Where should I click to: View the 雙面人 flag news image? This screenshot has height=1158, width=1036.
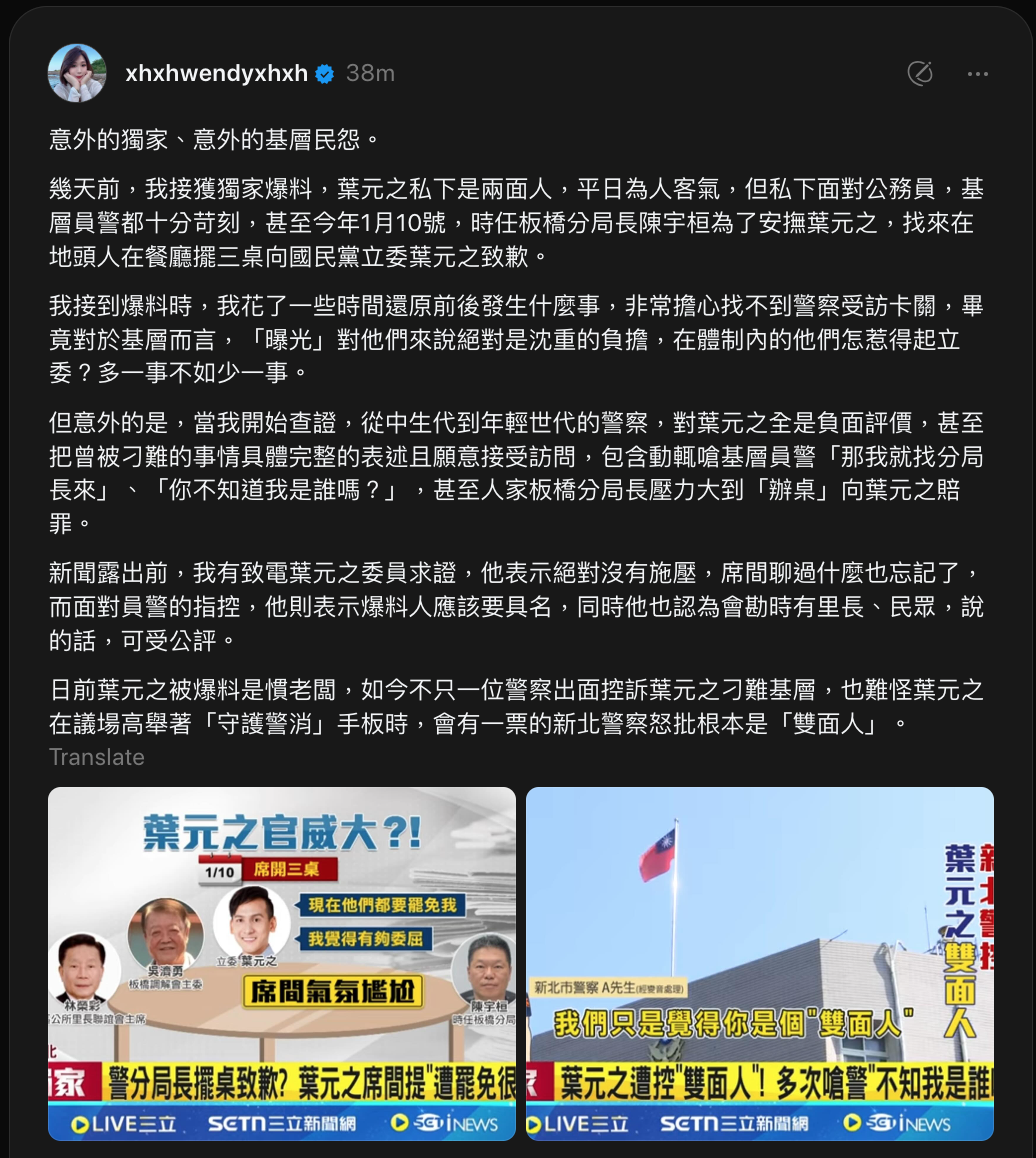(760, 963)
